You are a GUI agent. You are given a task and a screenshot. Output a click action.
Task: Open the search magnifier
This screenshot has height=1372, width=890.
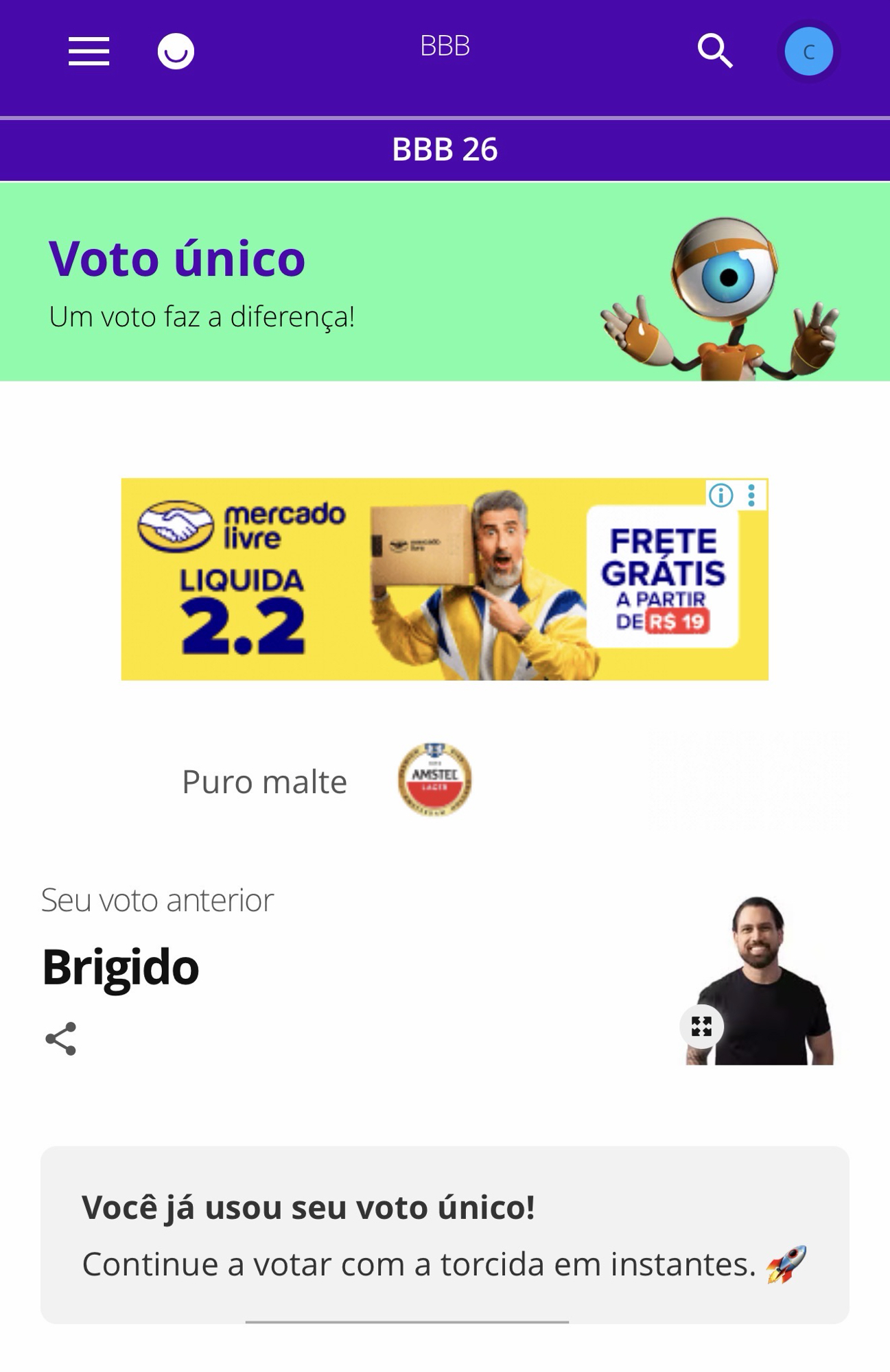point(715,51)
